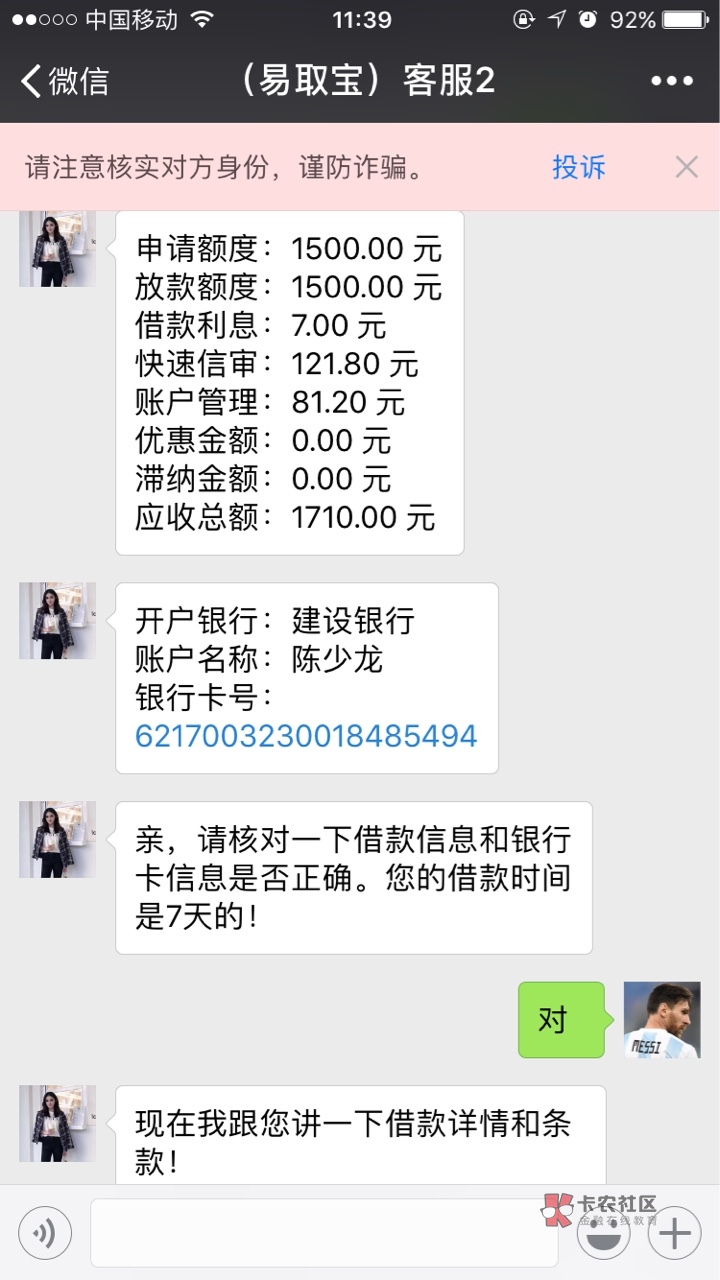This screenshot has width=720, height=1280.
Task: Switch to voice message input
Action: click(x=45, y=1232)
